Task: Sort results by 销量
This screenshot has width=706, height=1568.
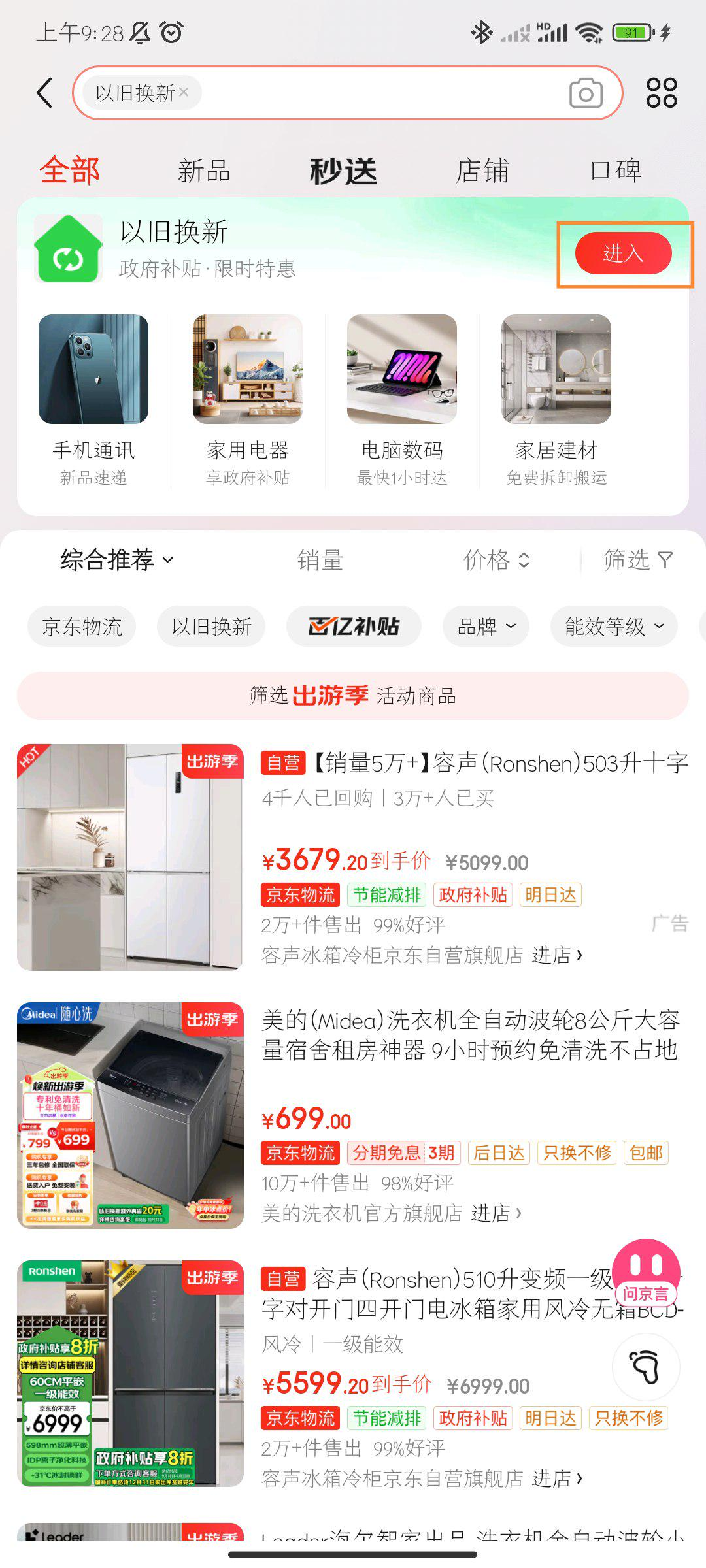Action: pyautogui.click(x=320, y=560)
